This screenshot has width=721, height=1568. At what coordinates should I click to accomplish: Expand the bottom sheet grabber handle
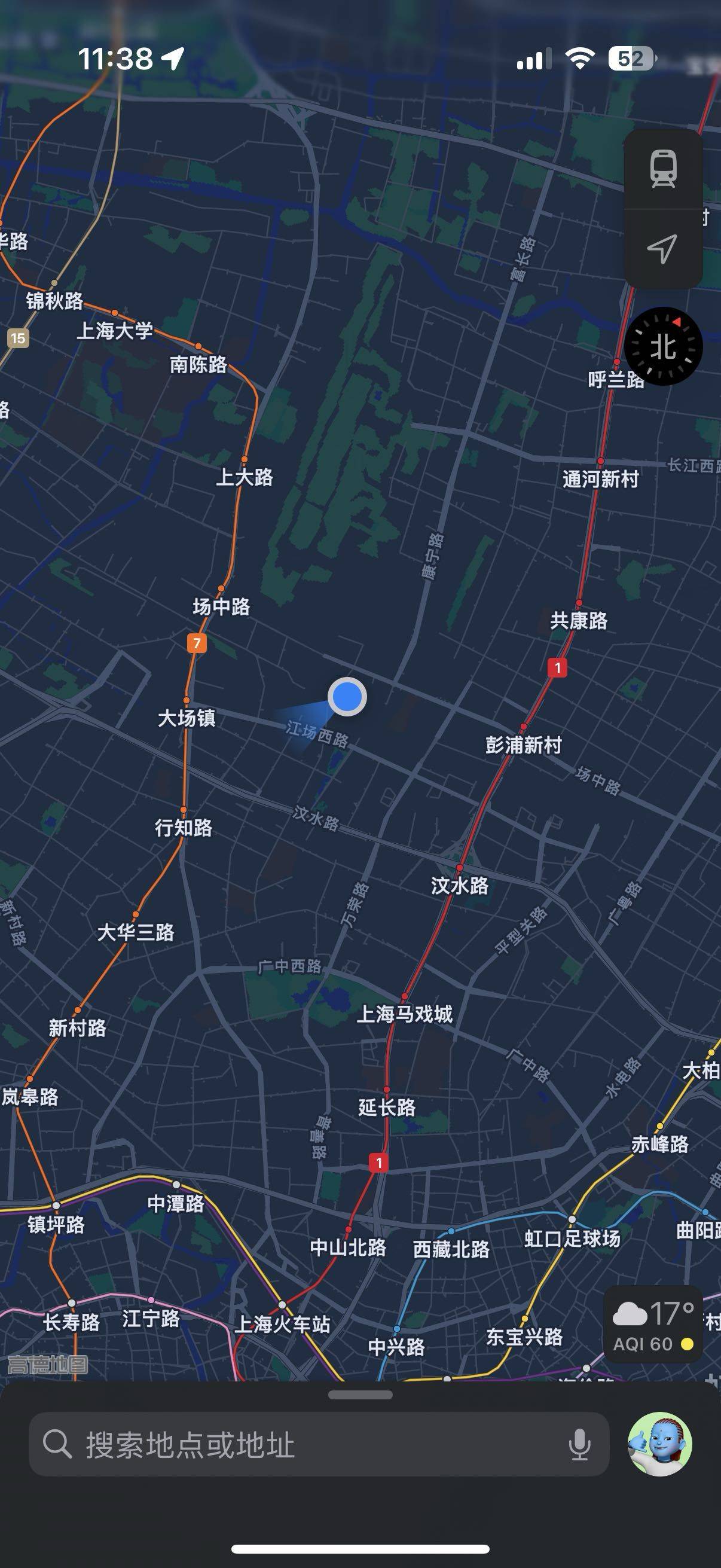tap(360, 1395)
